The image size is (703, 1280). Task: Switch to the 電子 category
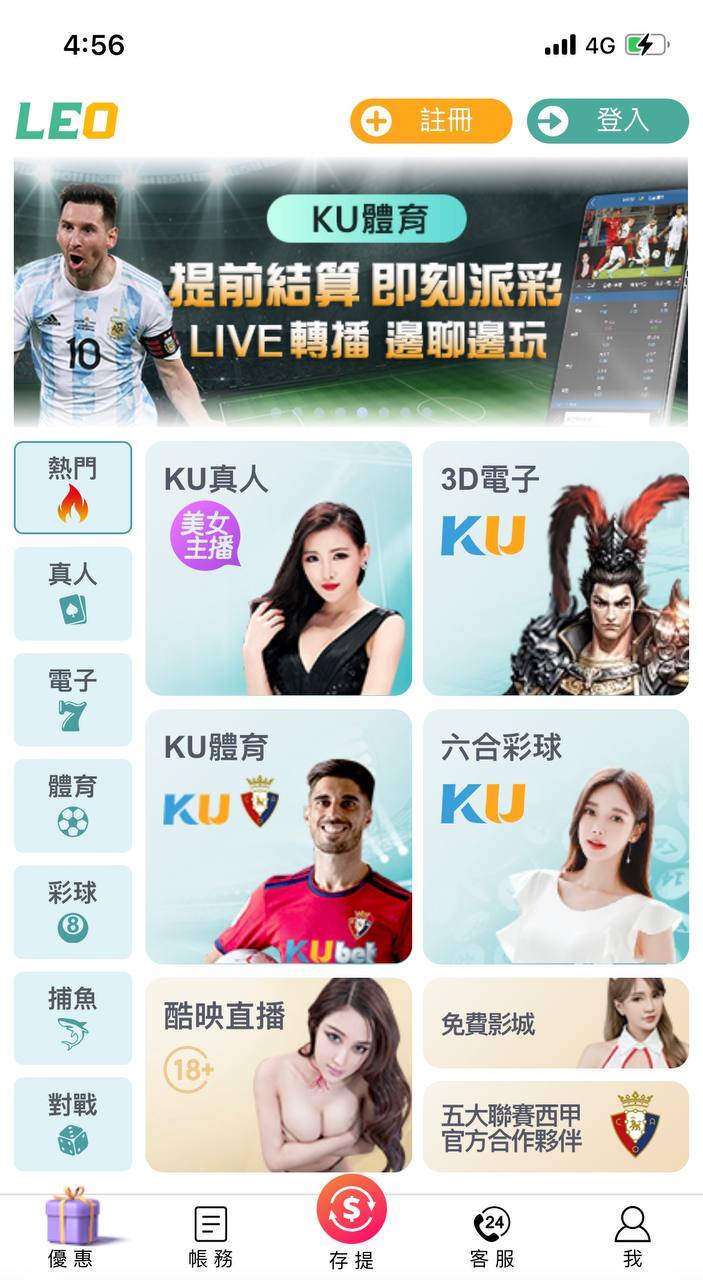[73, 699]
